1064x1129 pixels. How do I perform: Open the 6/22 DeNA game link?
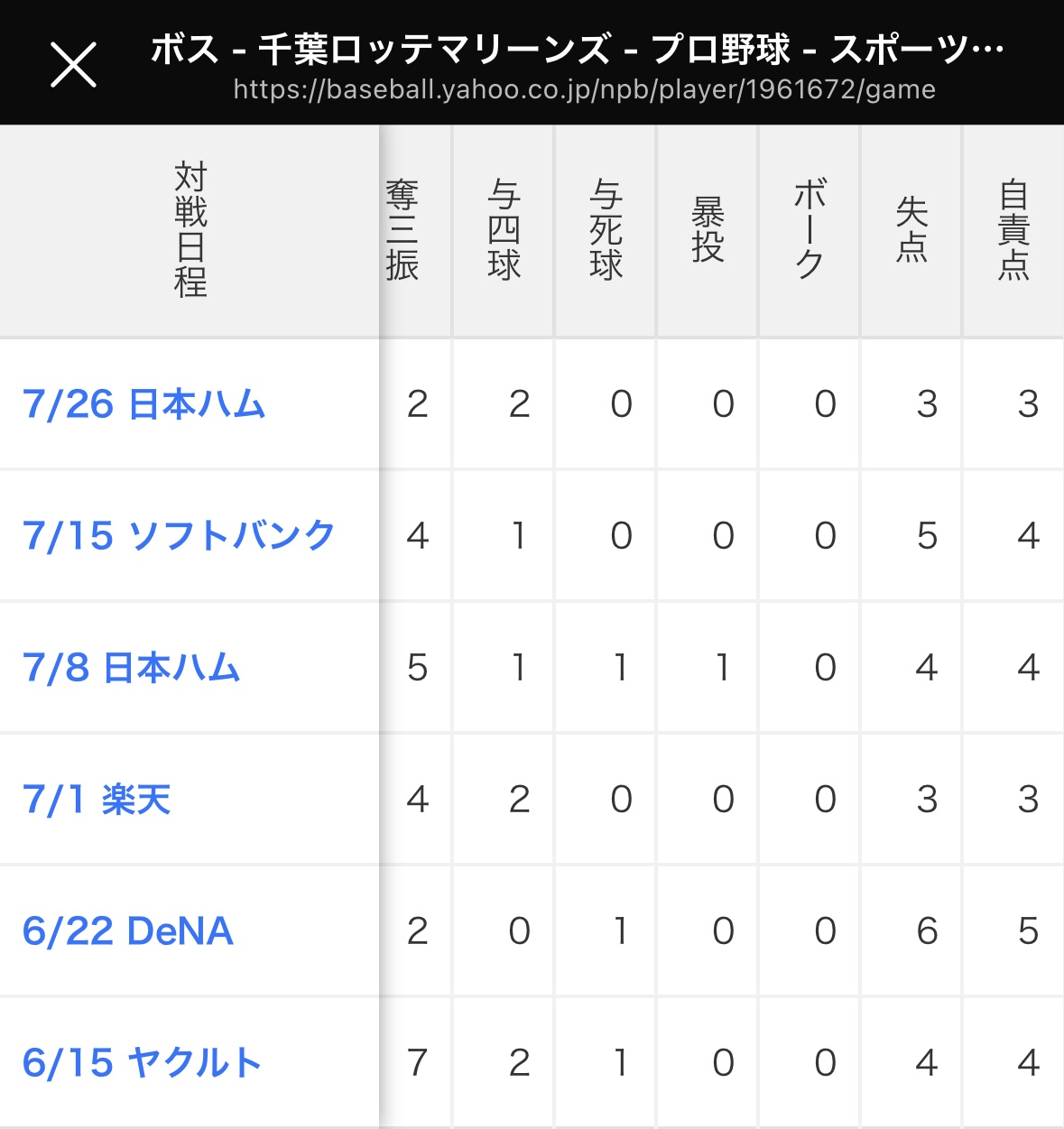[x=128, y=931]
